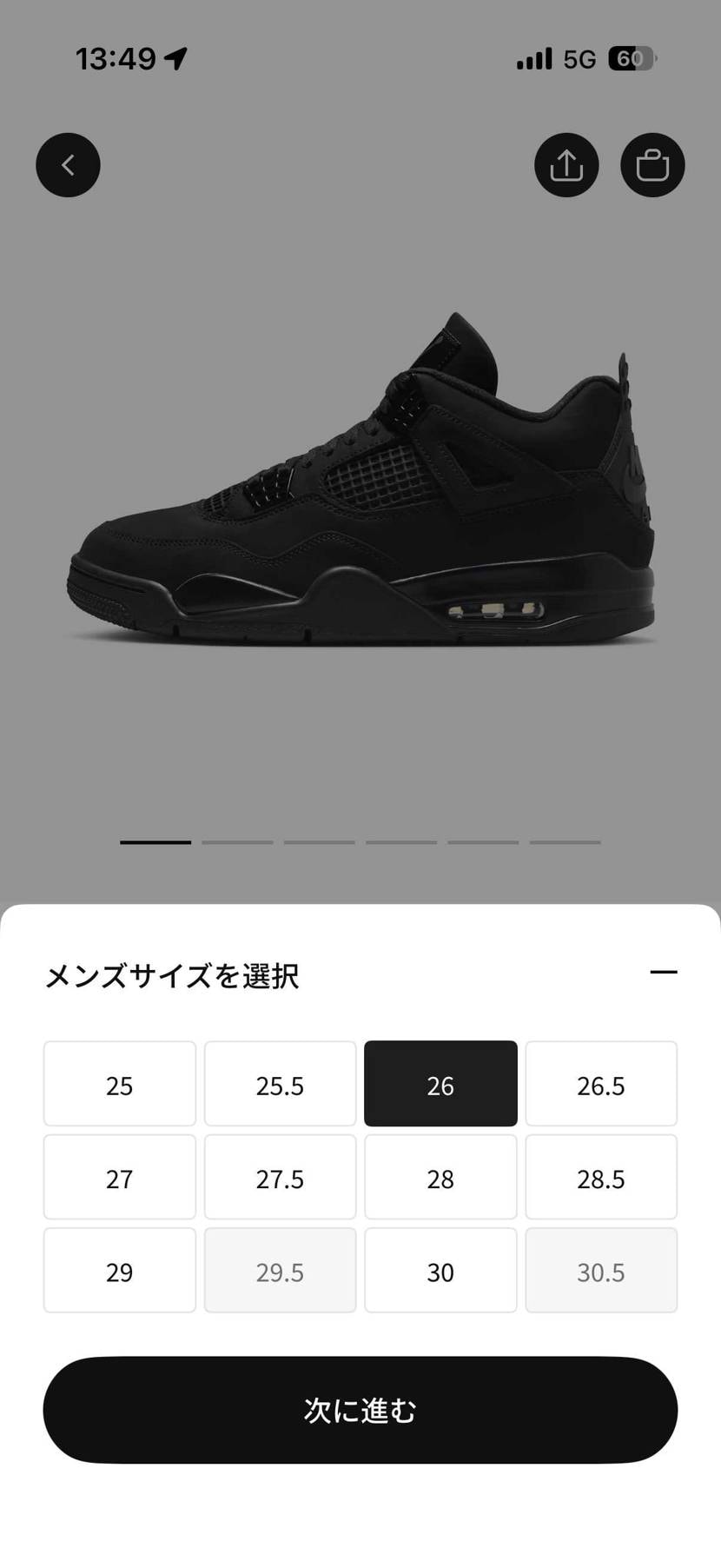The image size is (721, 1568).
Task: Open the shopping bag icon
Action: pos(652,165)
